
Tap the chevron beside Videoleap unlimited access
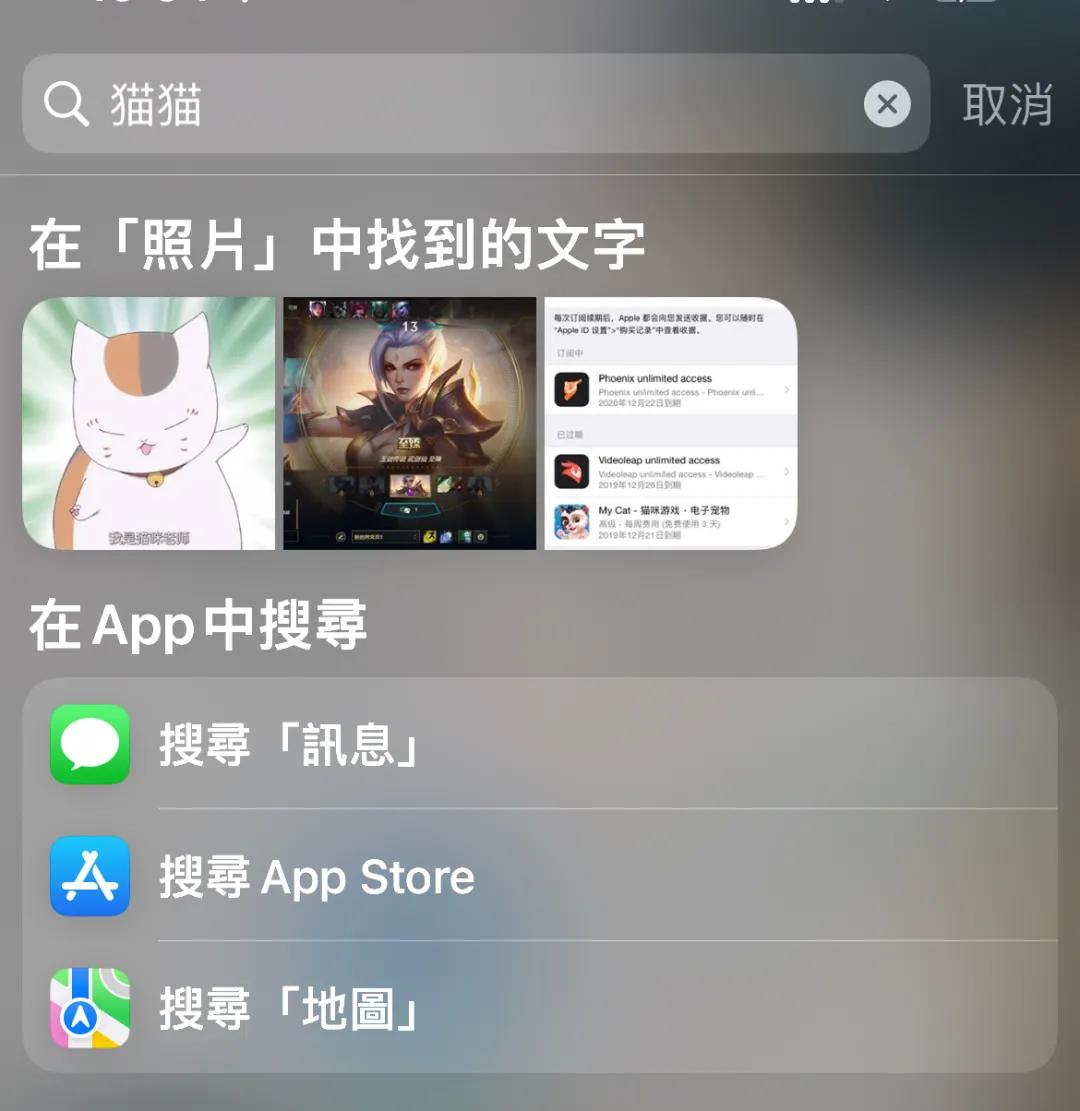click(788, 471)
